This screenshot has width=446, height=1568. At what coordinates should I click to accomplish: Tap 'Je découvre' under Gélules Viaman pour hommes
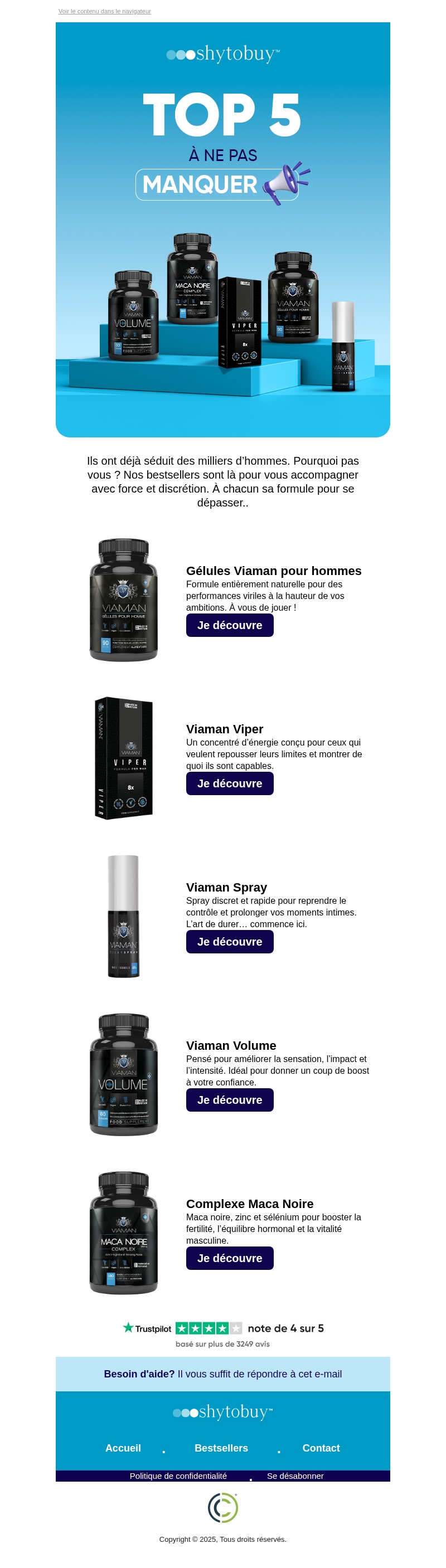(229, 625)
